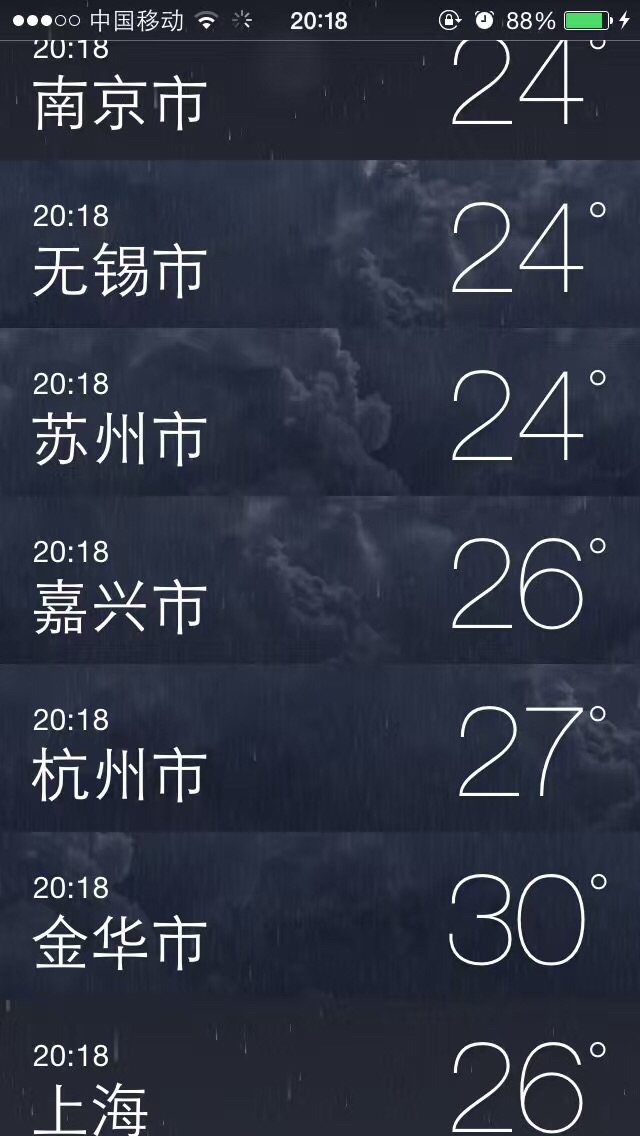The image size is (640, 1136).
Task: Tap the 杭州市 weather row
Action: 320,749
